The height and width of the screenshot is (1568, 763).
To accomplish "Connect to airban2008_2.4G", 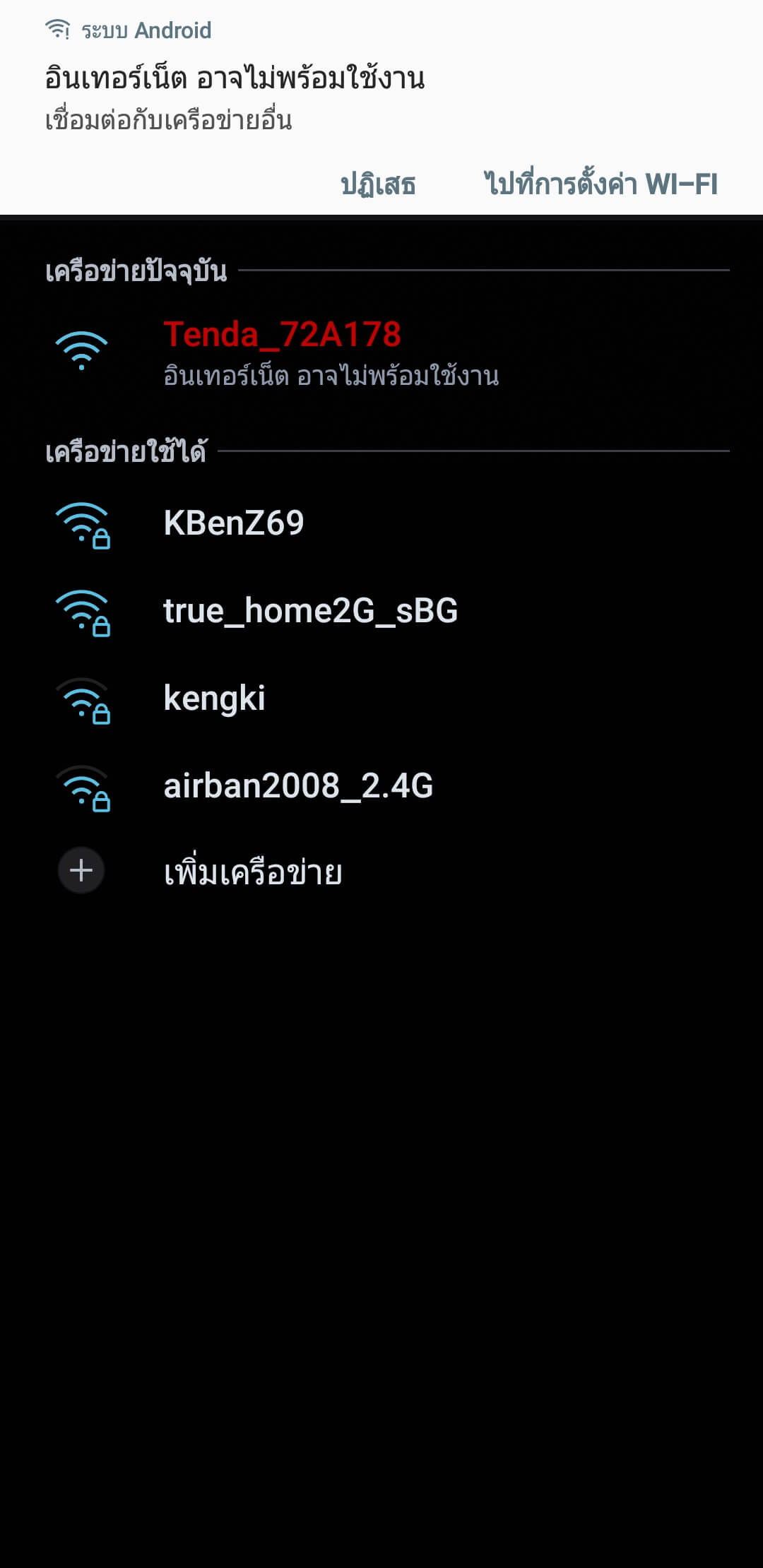I will [381, 786].
